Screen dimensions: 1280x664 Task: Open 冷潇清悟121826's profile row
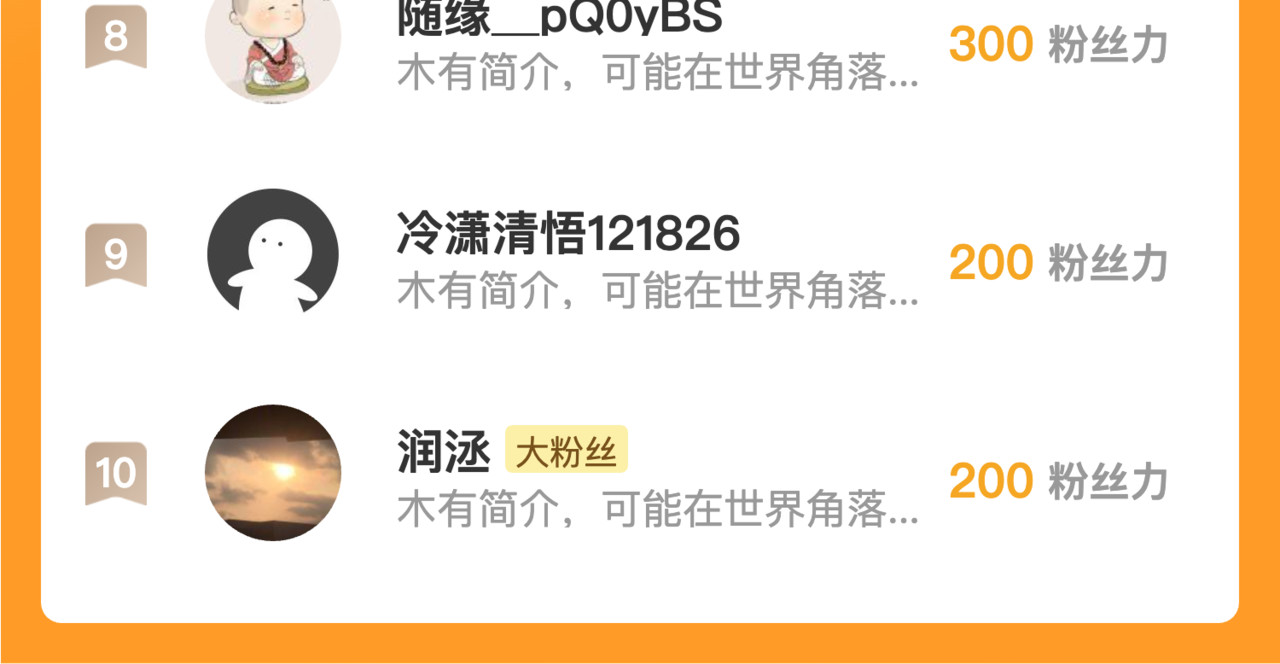(640, 255)
